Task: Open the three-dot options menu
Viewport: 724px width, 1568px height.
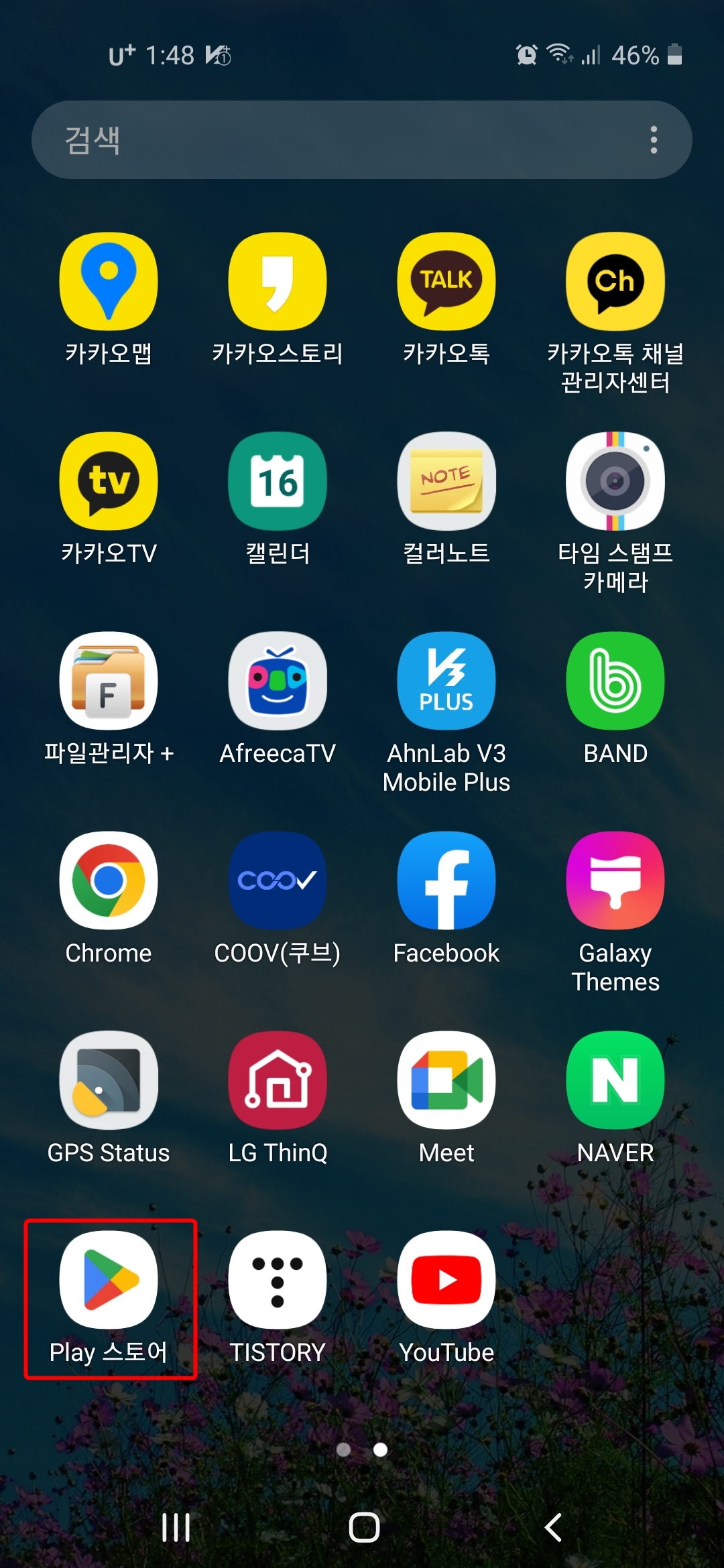Action: 653,139
